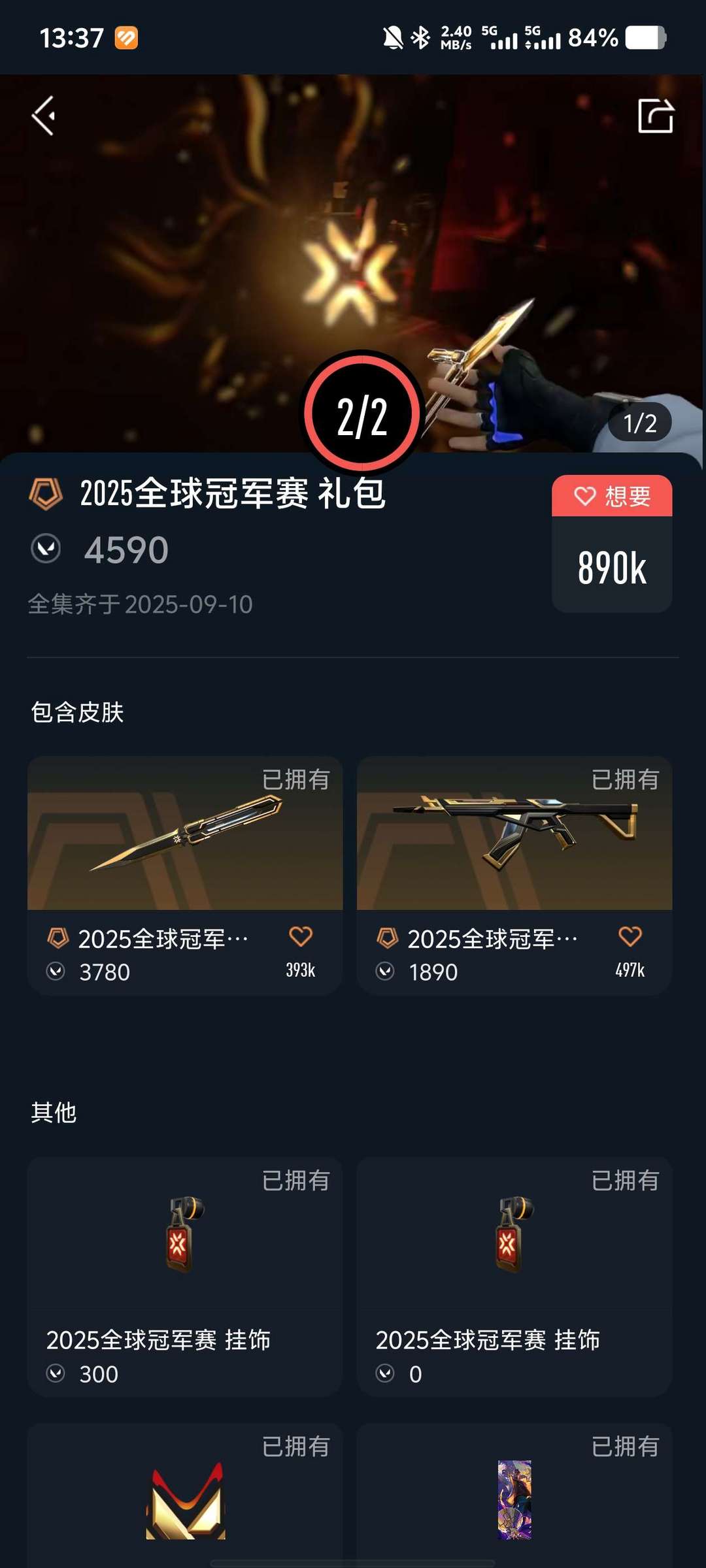Open the 挂饰 card priced 0
Image resolution: width=706 pixels, height=1568 pixels.
pos(514,1274)
